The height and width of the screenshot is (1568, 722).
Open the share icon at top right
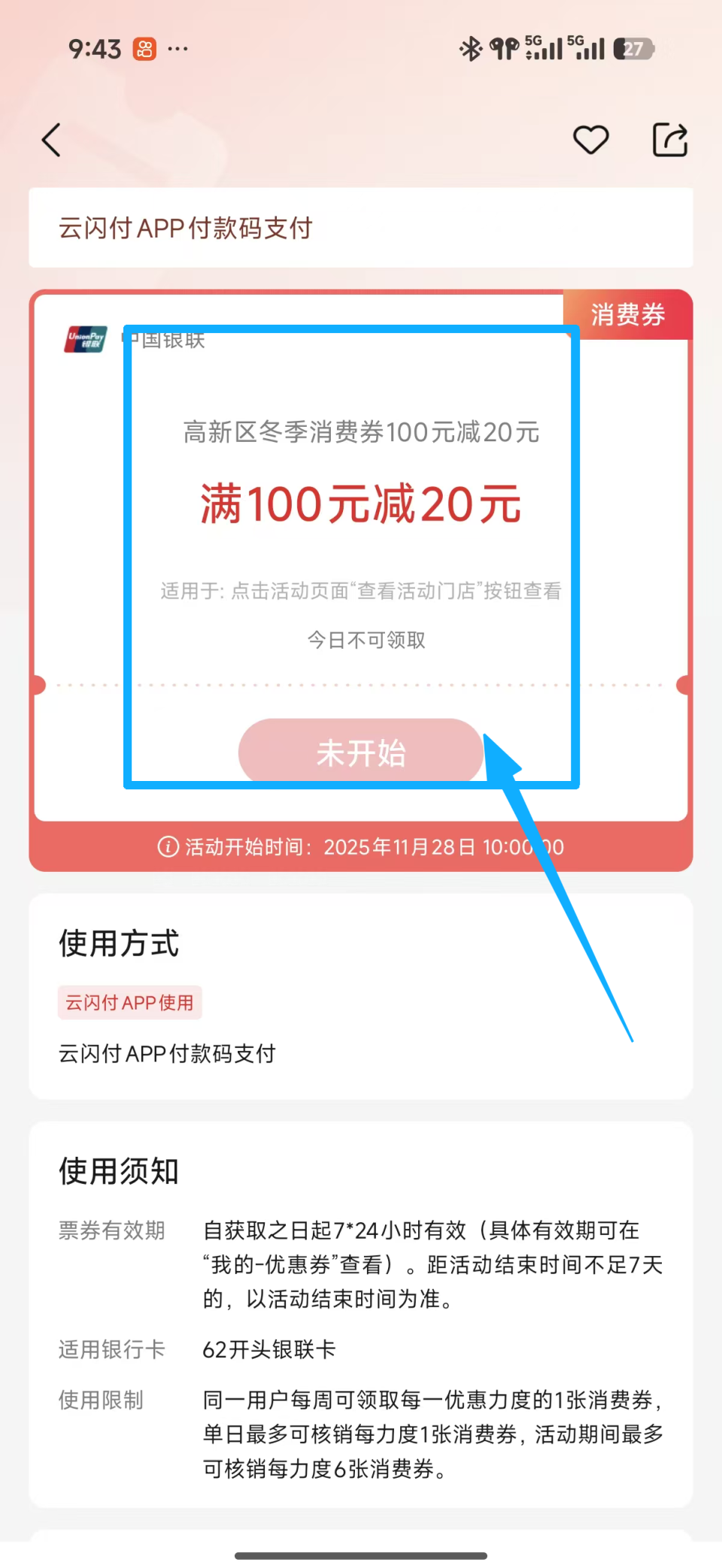(669, 139)
